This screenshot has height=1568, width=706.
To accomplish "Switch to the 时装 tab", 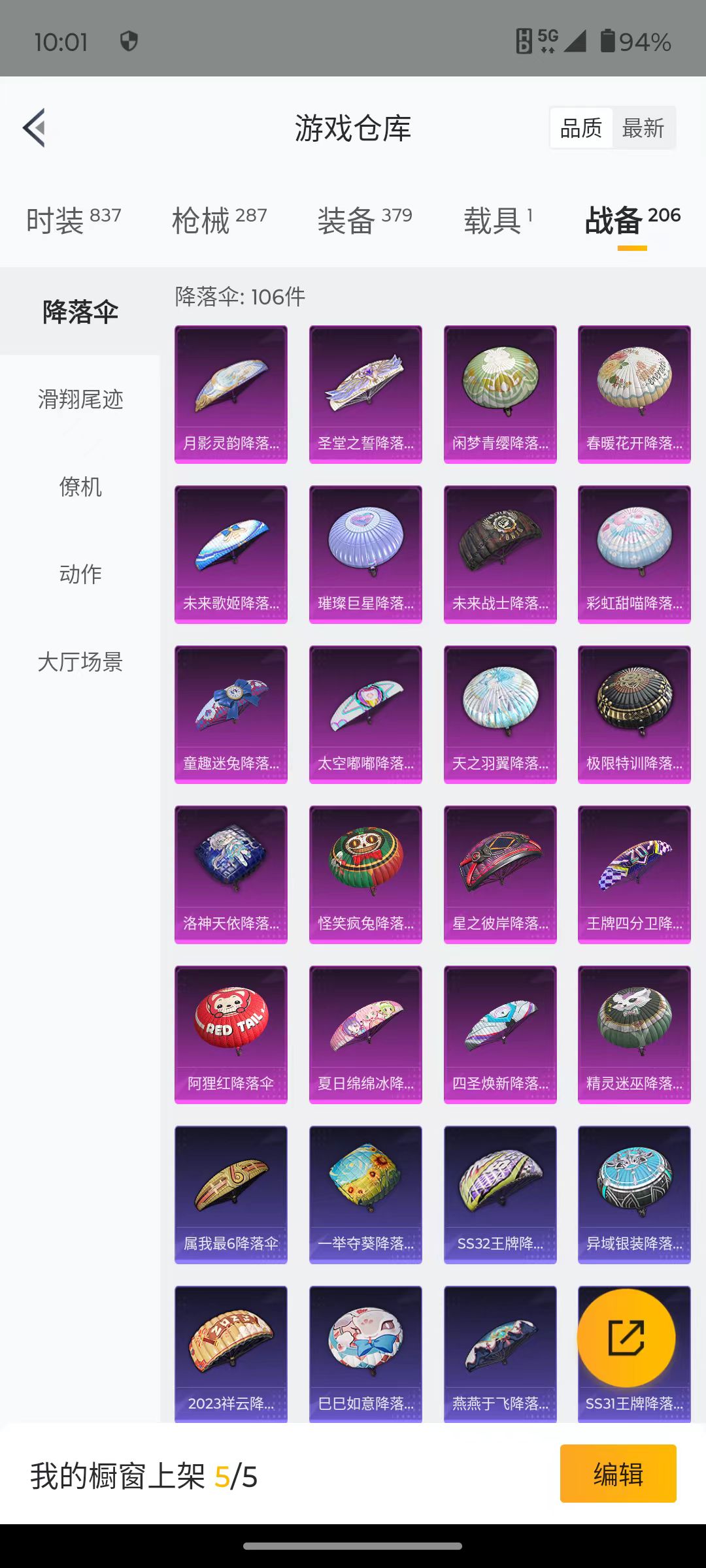I will click(x=73, y=220).
